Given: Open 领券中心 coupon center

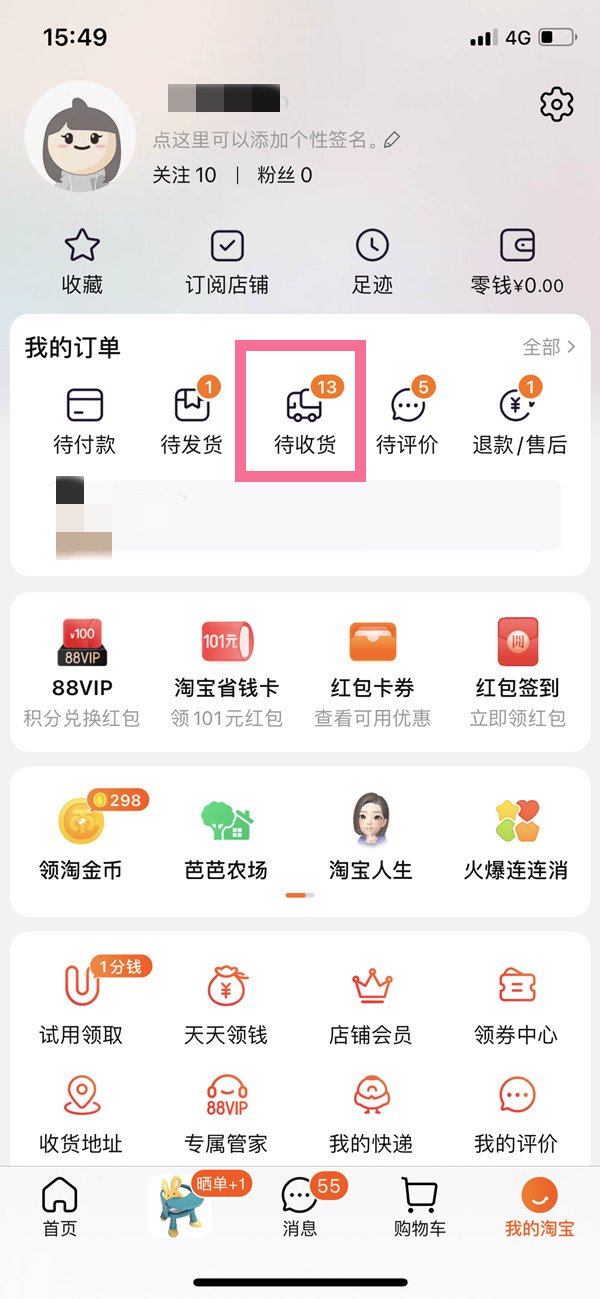Looking at the screenshot, I should pyautogui.click(x=516, y=1003).
